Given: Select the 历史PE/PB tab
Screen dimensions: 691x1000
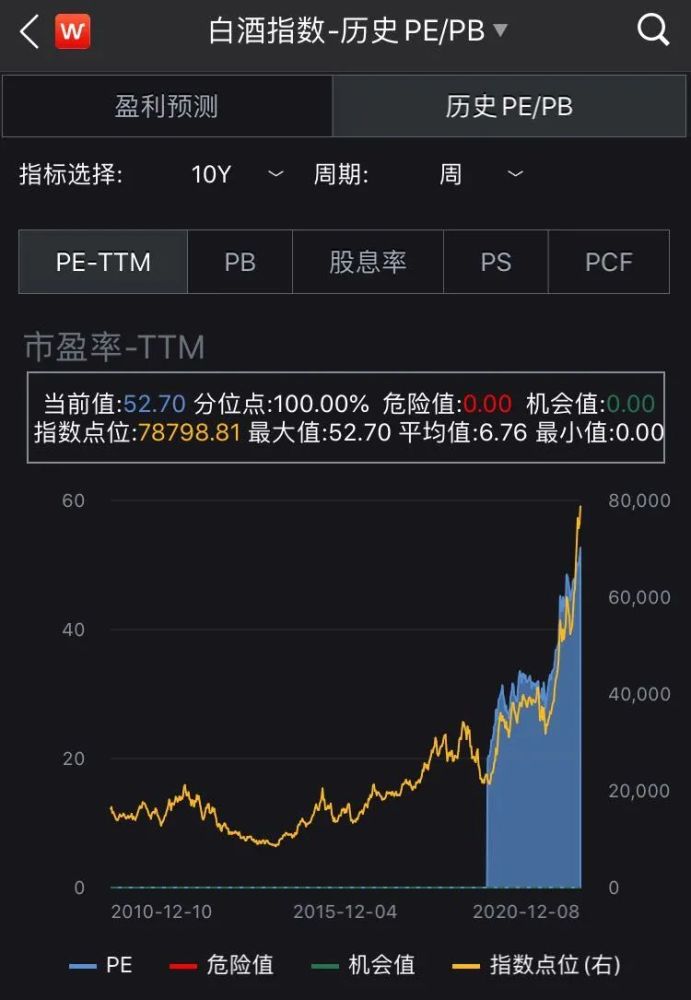Looking at the screenshot, I should [x=509, y=107].
